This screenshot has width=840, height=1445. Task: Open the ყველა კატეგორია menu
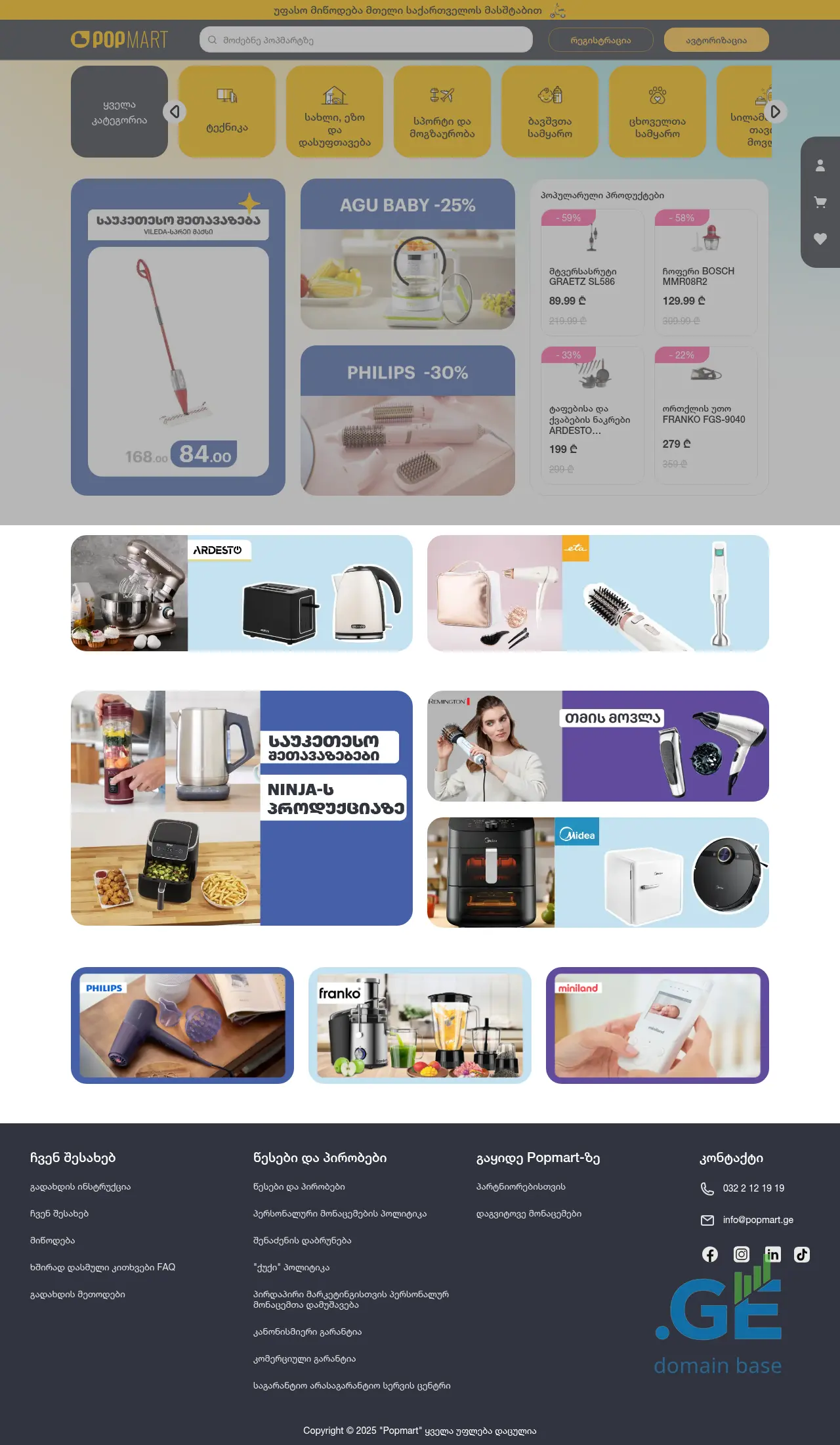[119, 112]
